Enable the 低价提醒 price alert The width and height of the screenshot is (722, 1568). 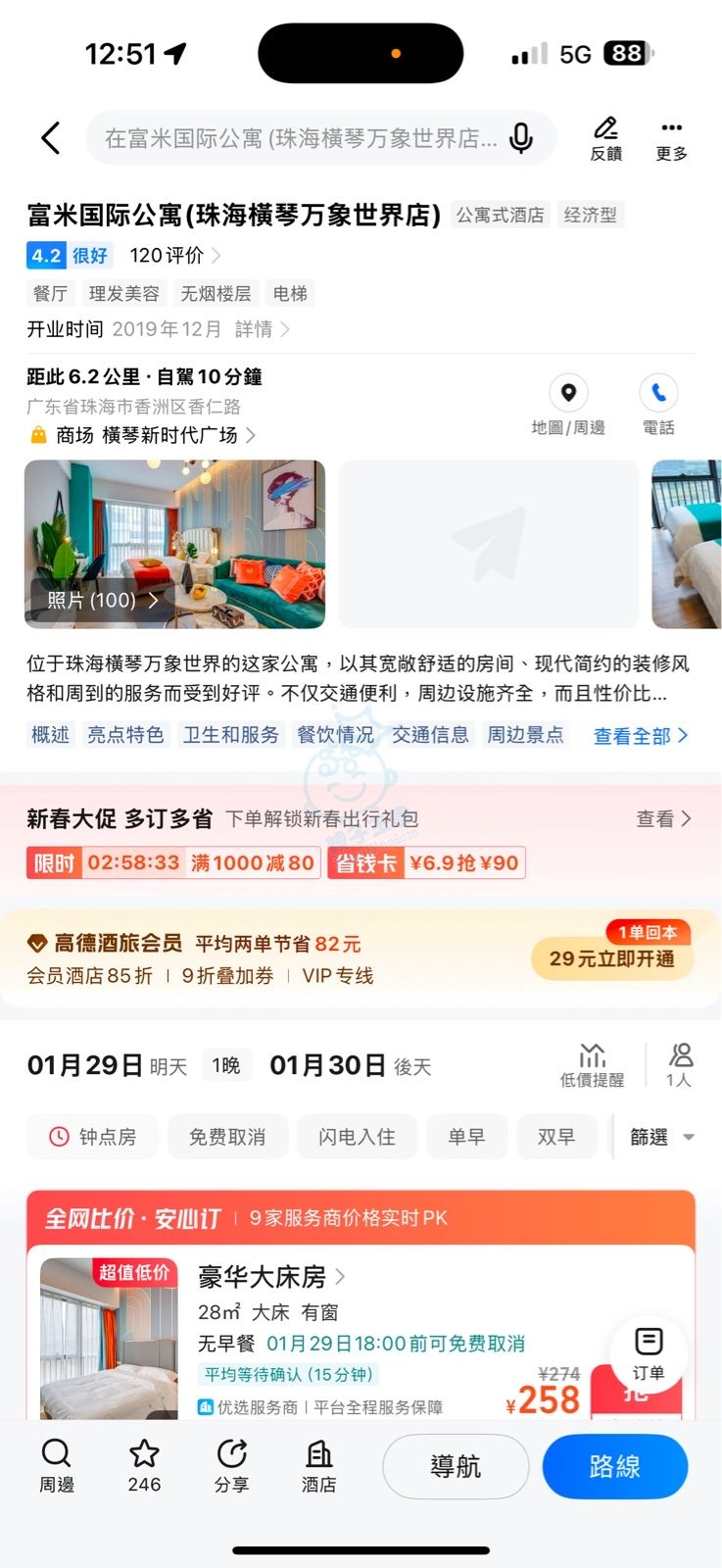tap(592, 1065)
